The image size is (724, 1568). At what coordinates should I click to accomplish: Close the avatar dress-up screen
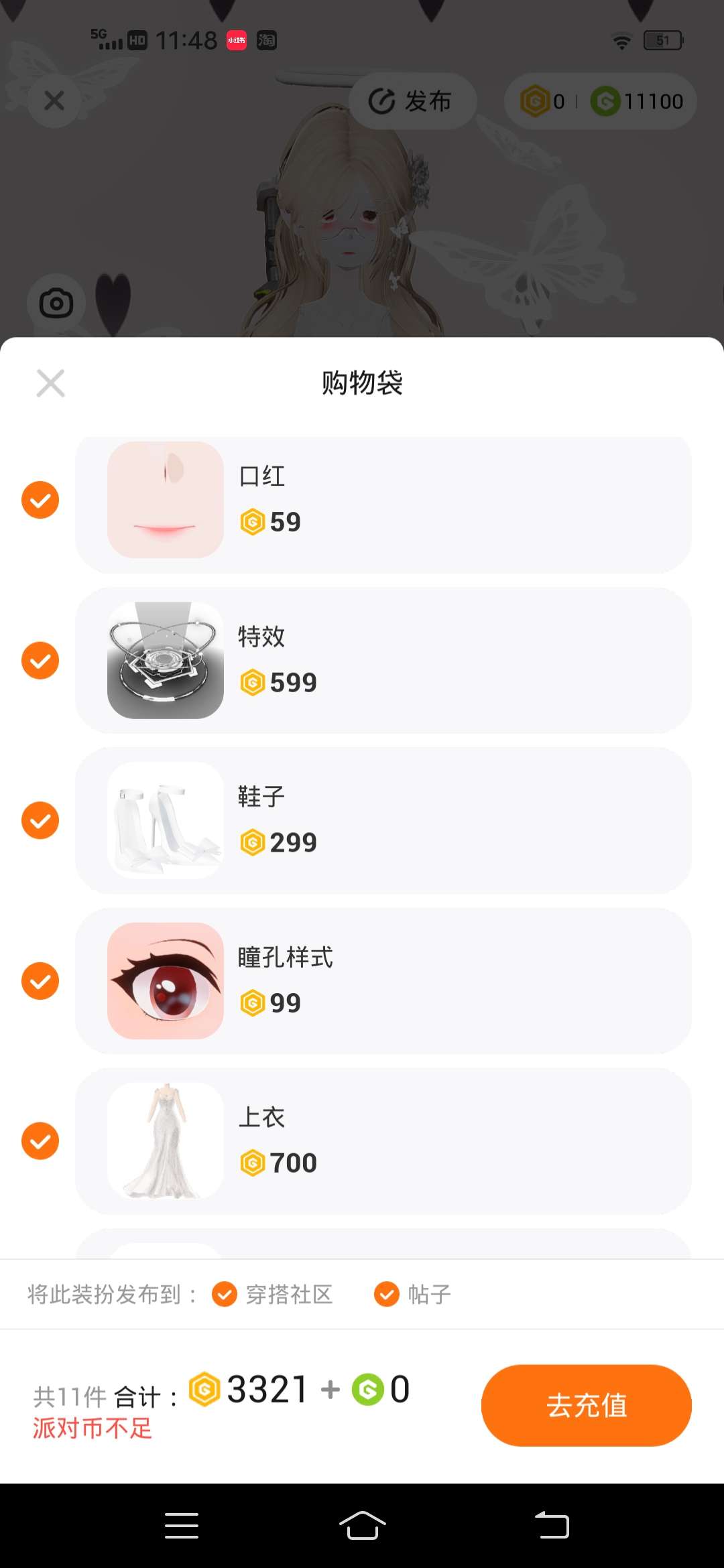[x=54, y=101]
